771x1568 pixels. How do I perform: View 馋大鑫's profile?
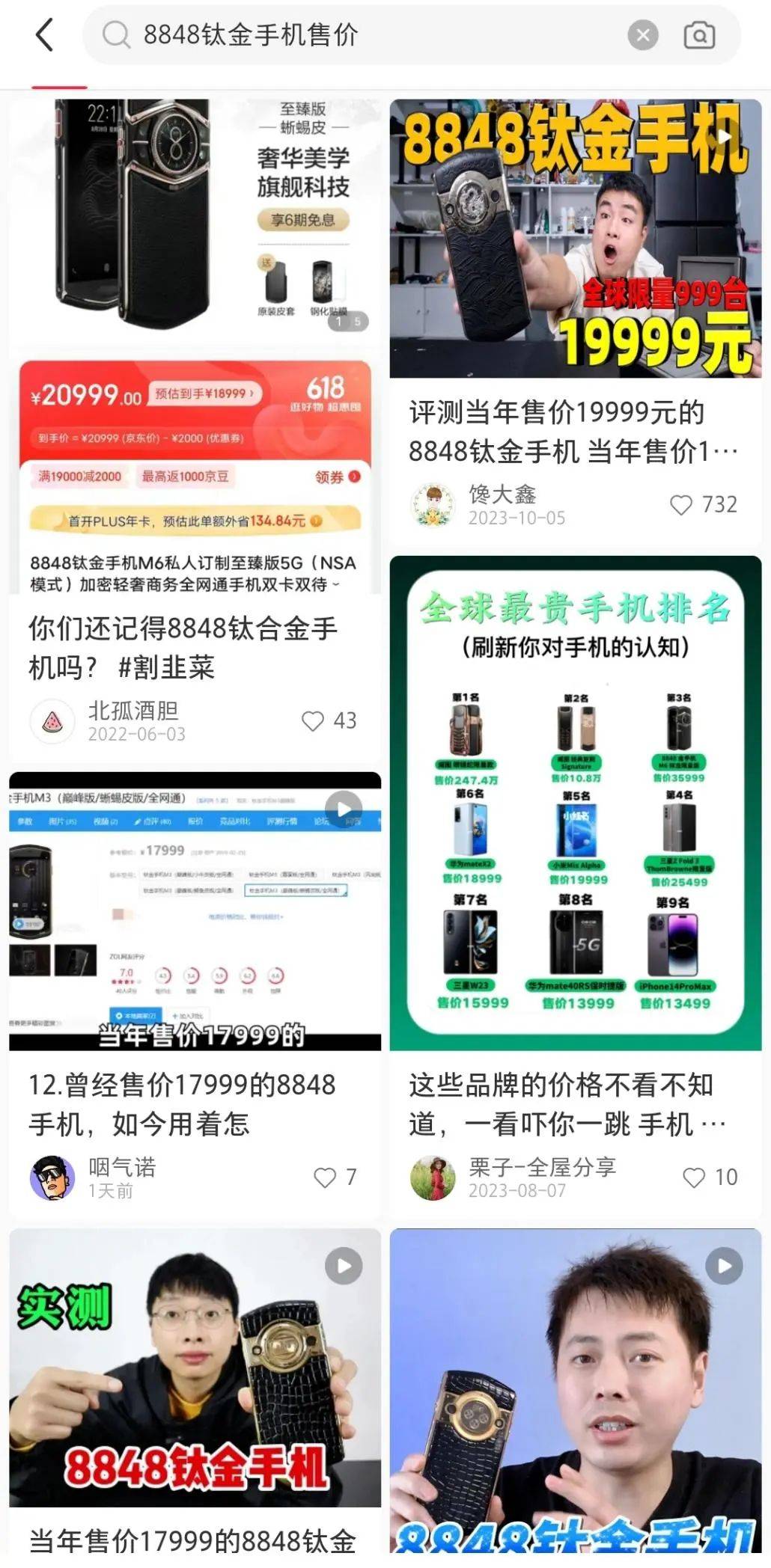tap(434, 505)
